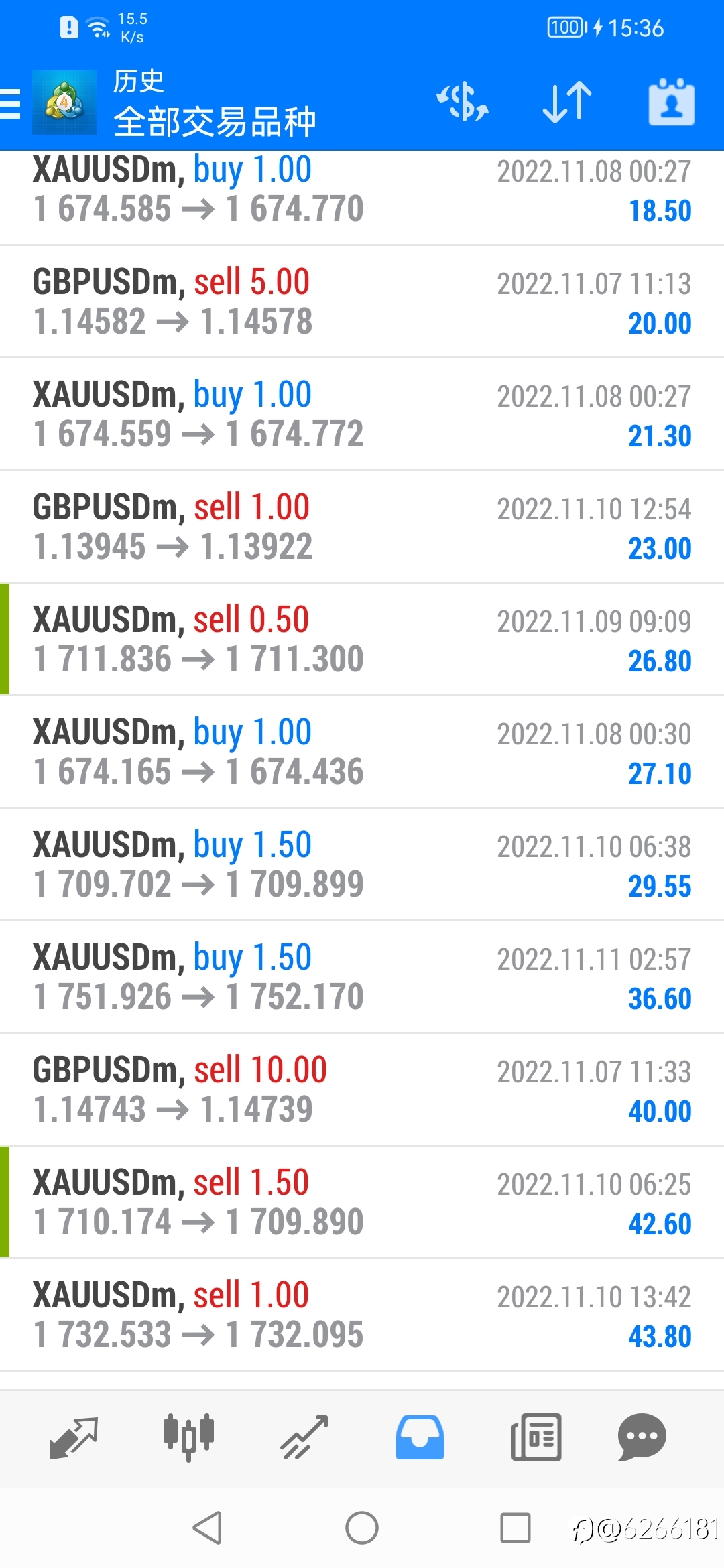This screenshot has height=1568, width=724.
Task: Switch to the Trade tab
Action: [x=304, y=1438]
